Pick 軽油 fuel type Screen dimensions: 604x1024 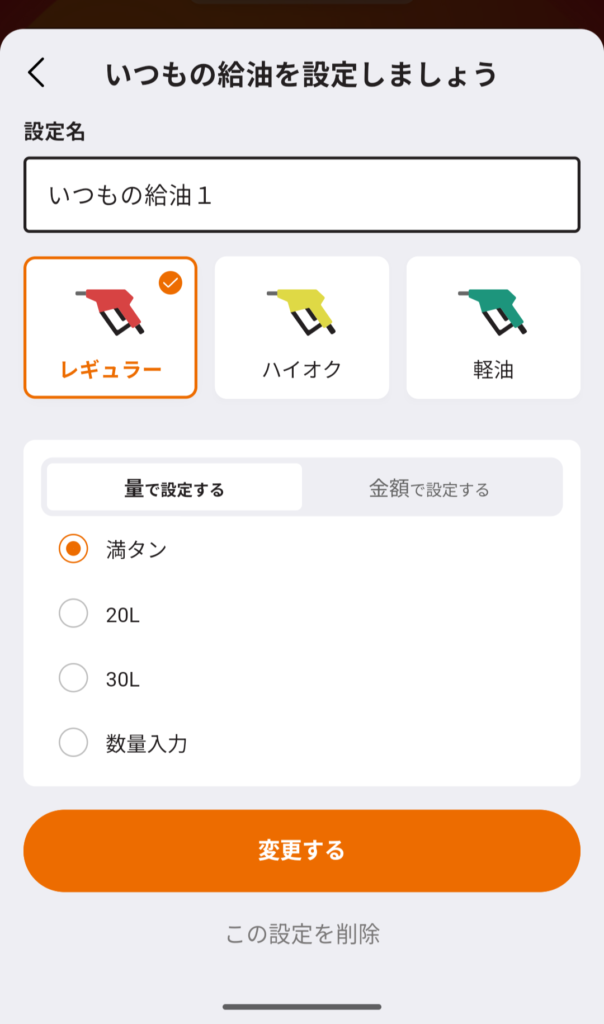pyautogui.click(x=493, y=328)
